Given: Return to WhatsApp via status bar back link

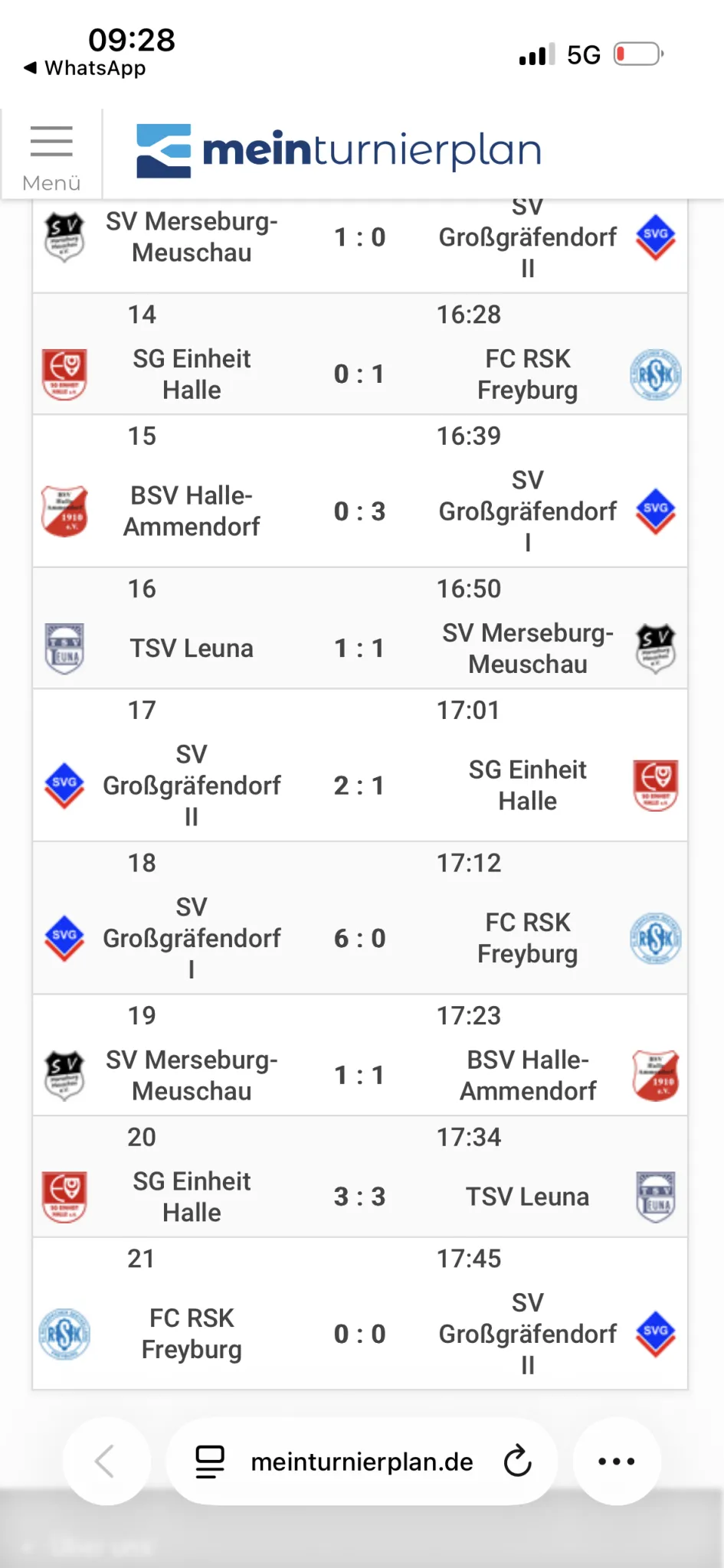Looking at the screenshot, I should (x=85, y=68).
